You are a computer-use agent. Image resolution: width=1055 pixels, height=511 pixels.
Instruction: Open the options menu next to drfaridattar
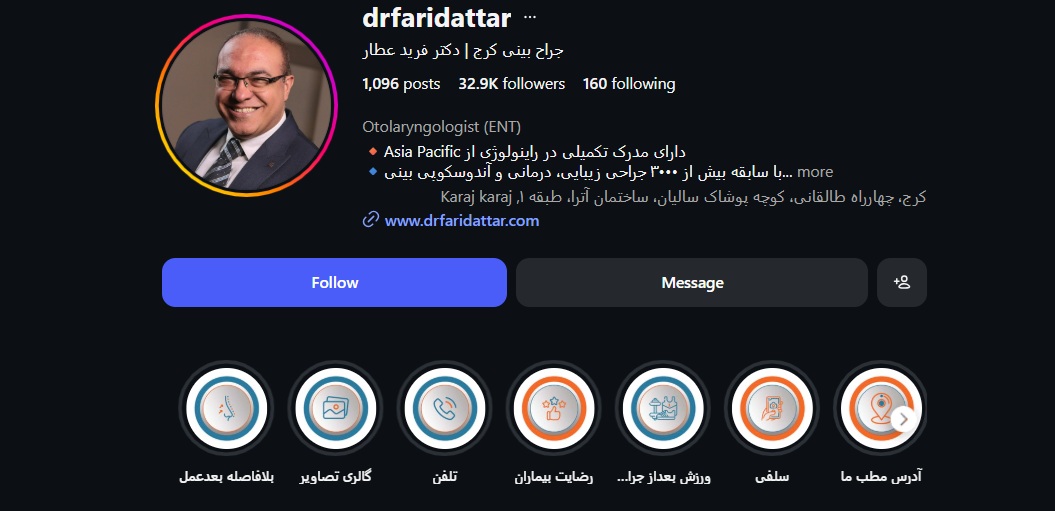(x=530, y=18)
